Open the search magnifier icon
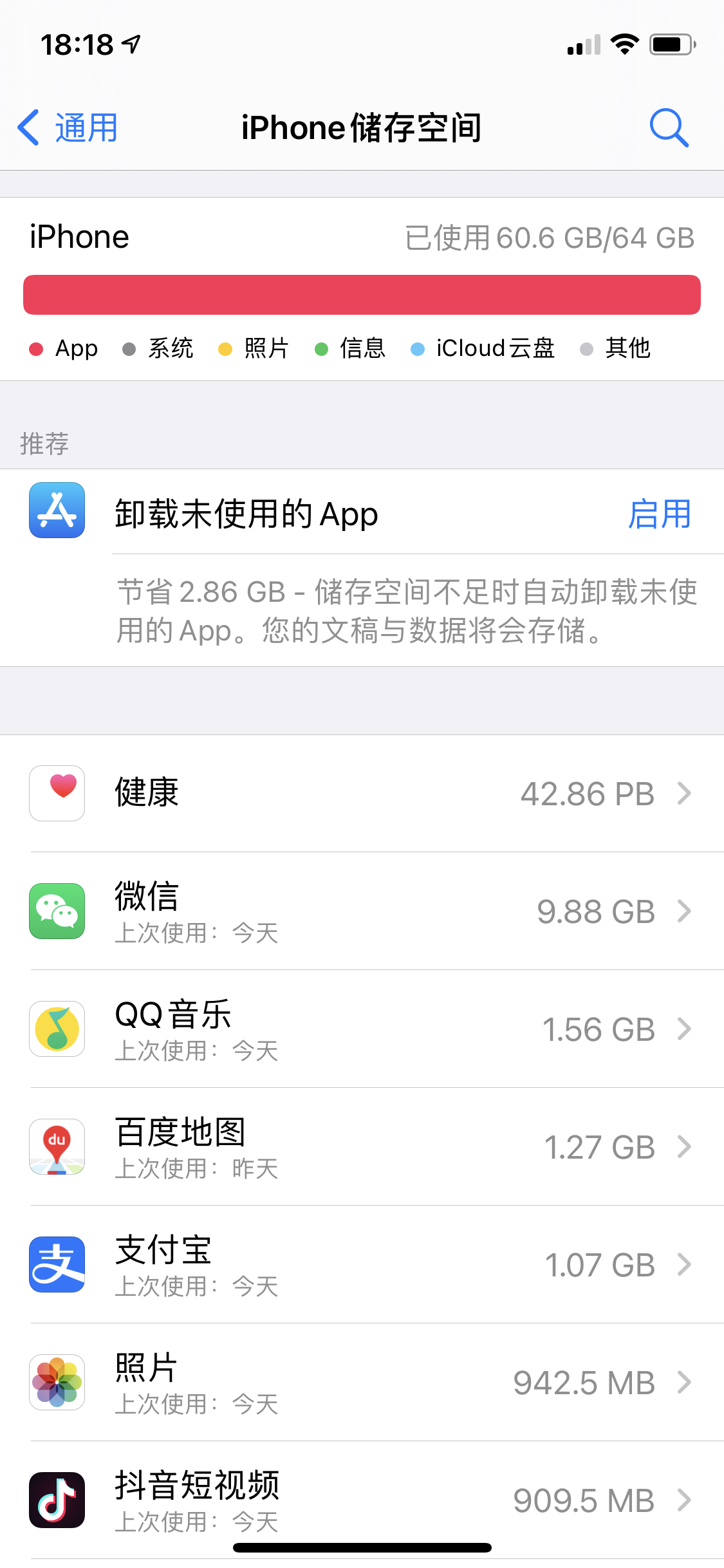This screenshot has width=724, height=1568. [669, 127]
